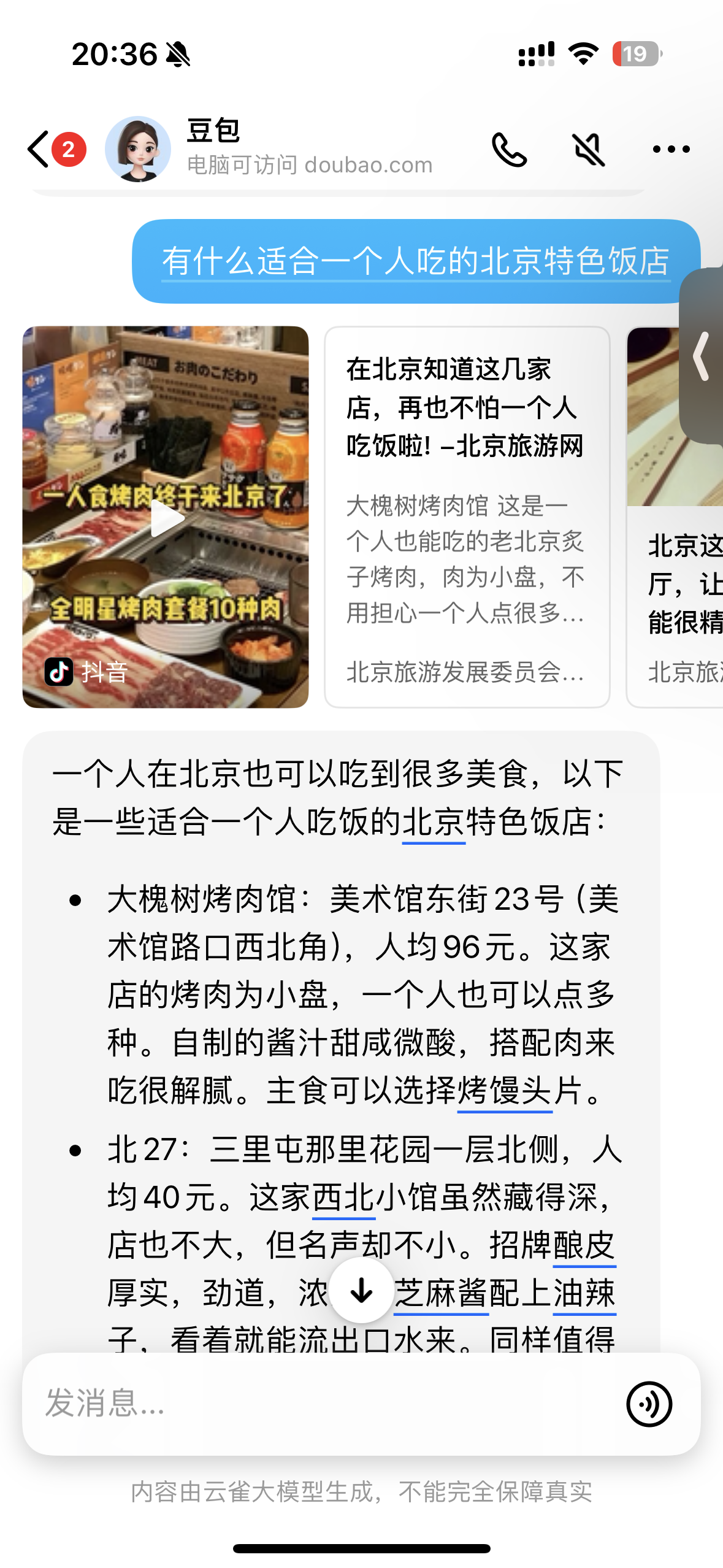Start a voice call with 豆包

tap(509, 149)
